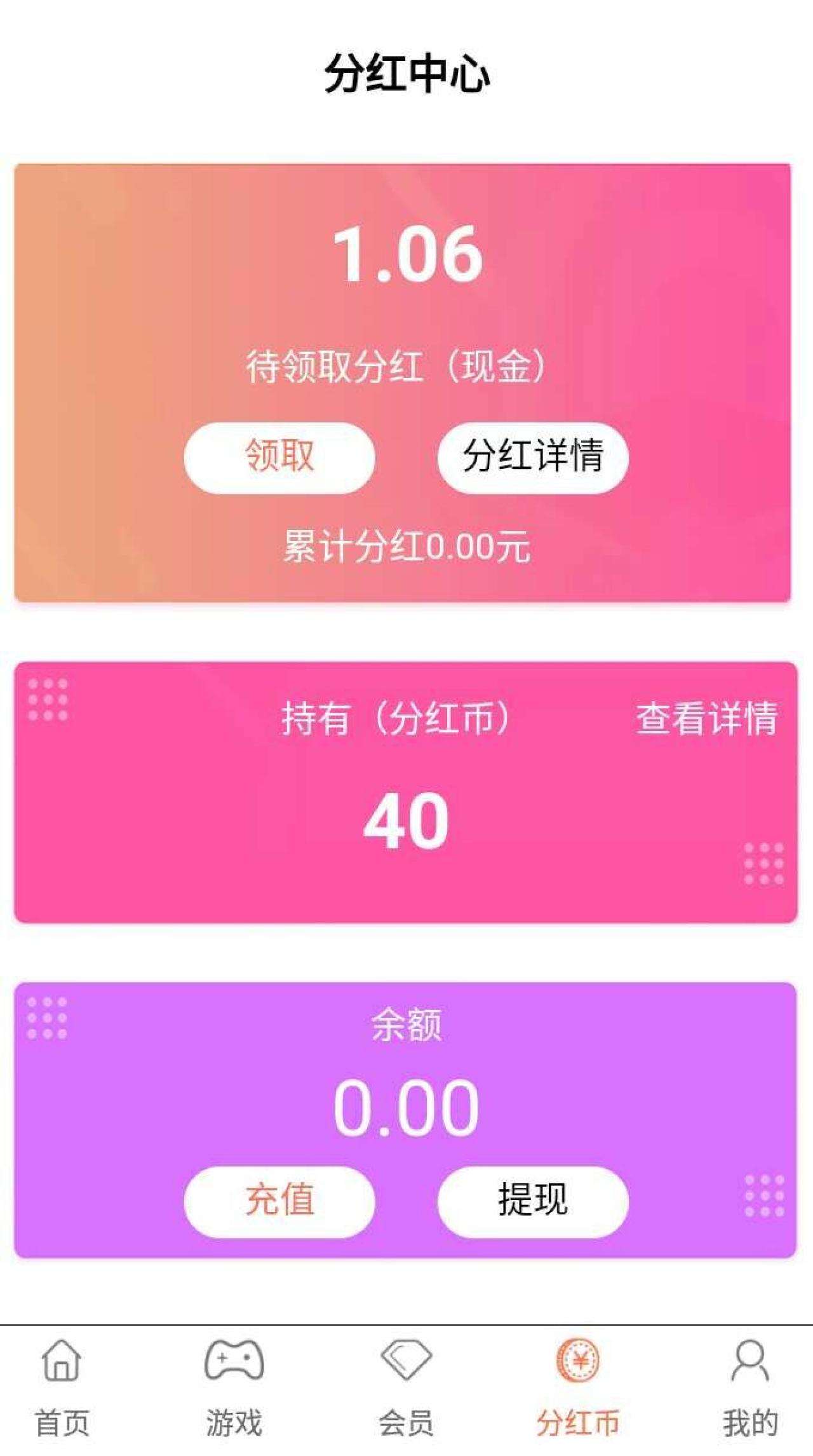Image resolution: width=813 pixels, height=1456 pixels.
Task: Tap the 提现 withdraw button
Action: (x=532, y=1201)
